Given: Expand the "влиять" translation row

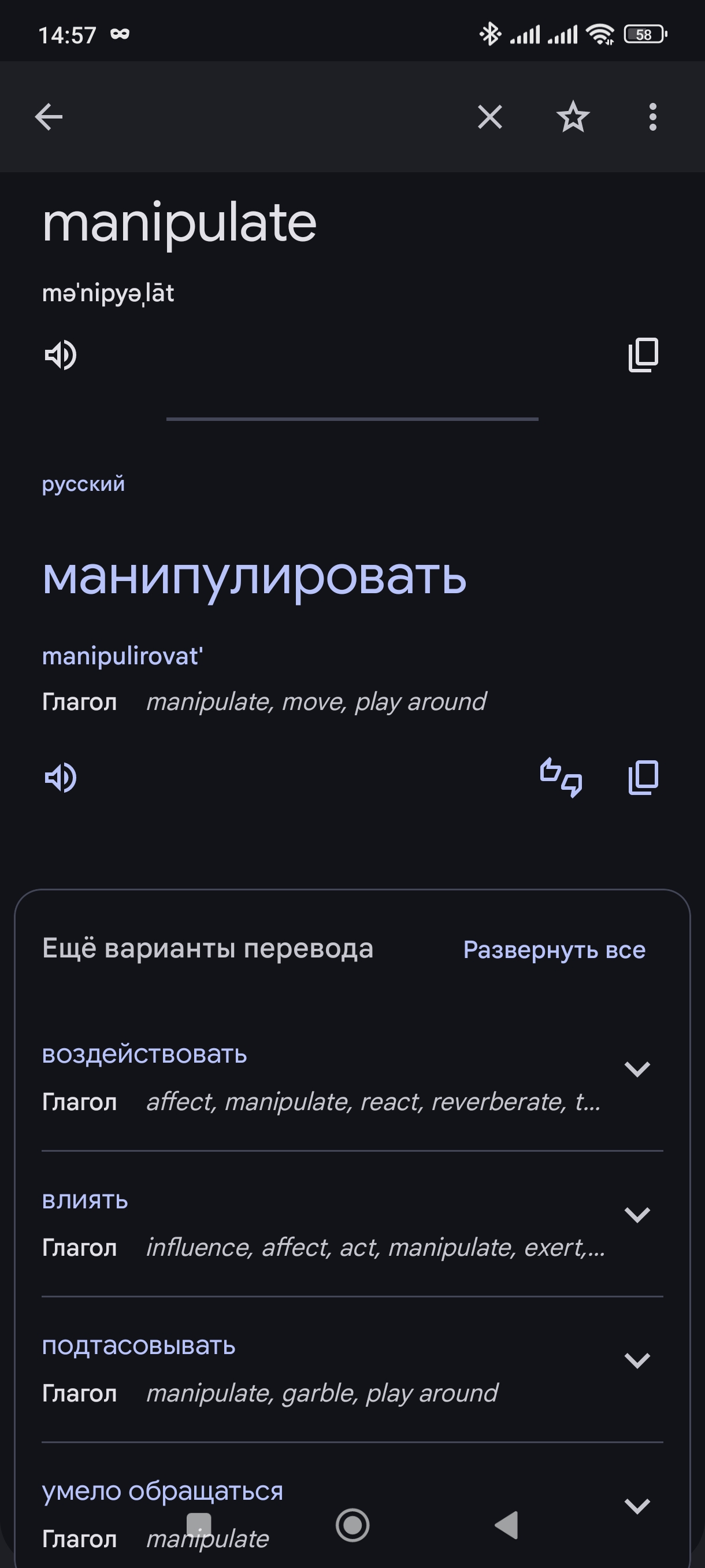Looking at the screenshot, I should click(x=637, y=1214).
